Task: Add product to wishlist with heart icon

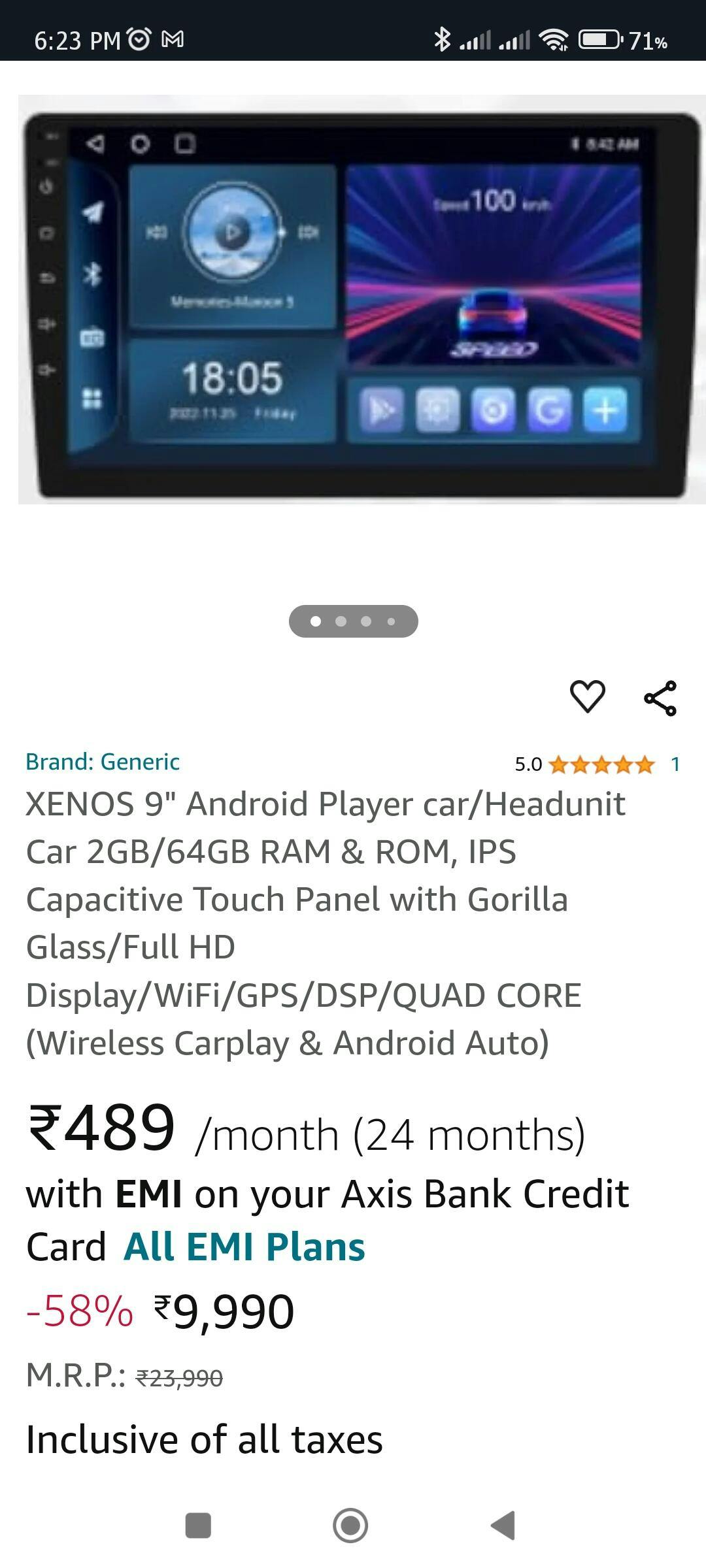Action: point(587,696)
